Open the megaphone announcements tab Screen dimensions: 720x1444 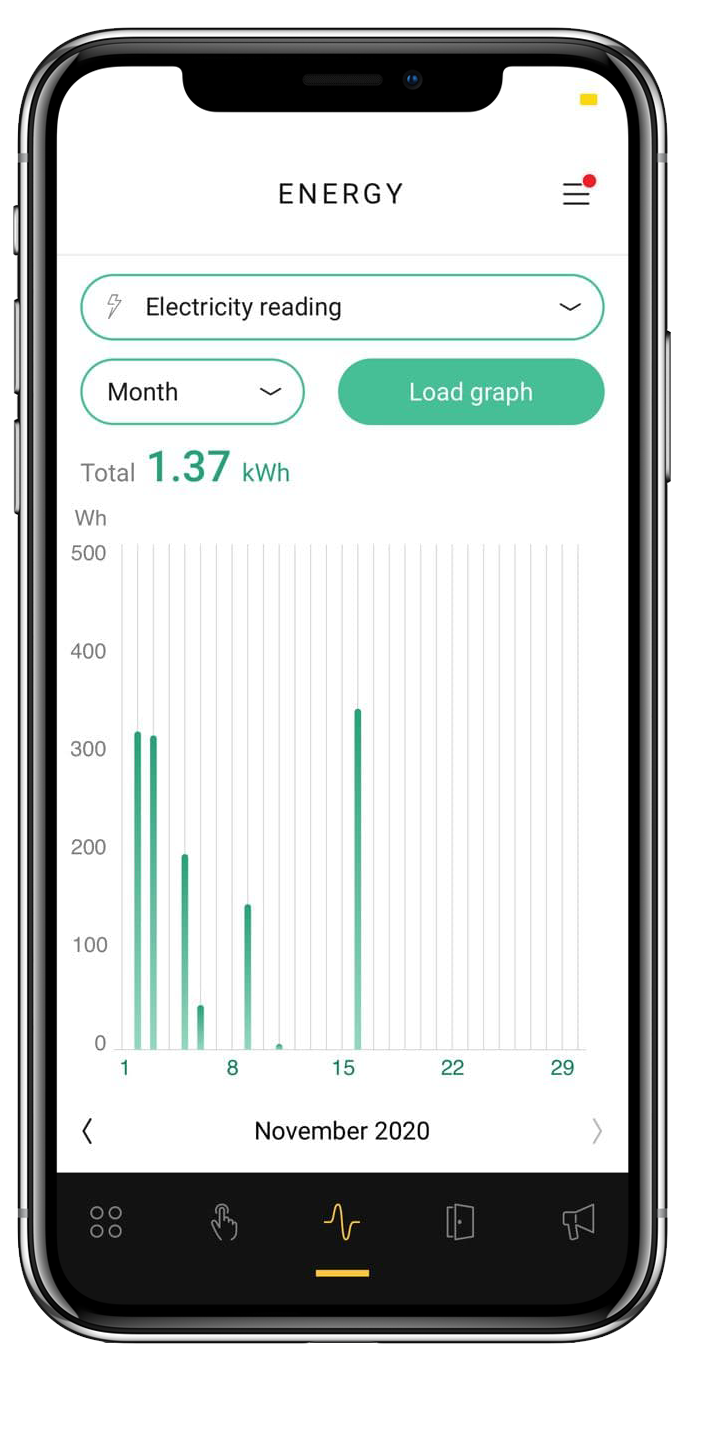tap(578, 1222)
